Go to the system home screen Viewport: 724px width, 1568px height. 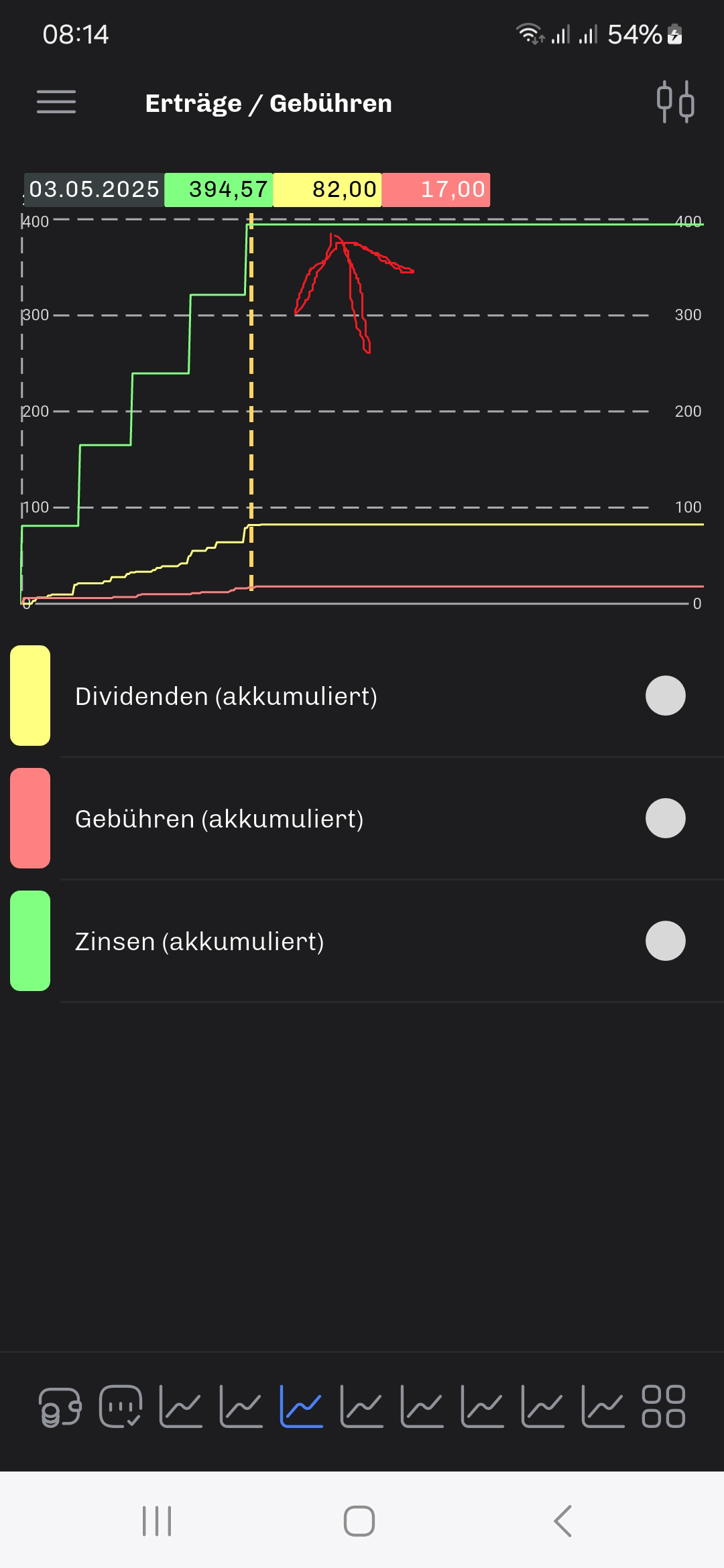[359, 1520]
